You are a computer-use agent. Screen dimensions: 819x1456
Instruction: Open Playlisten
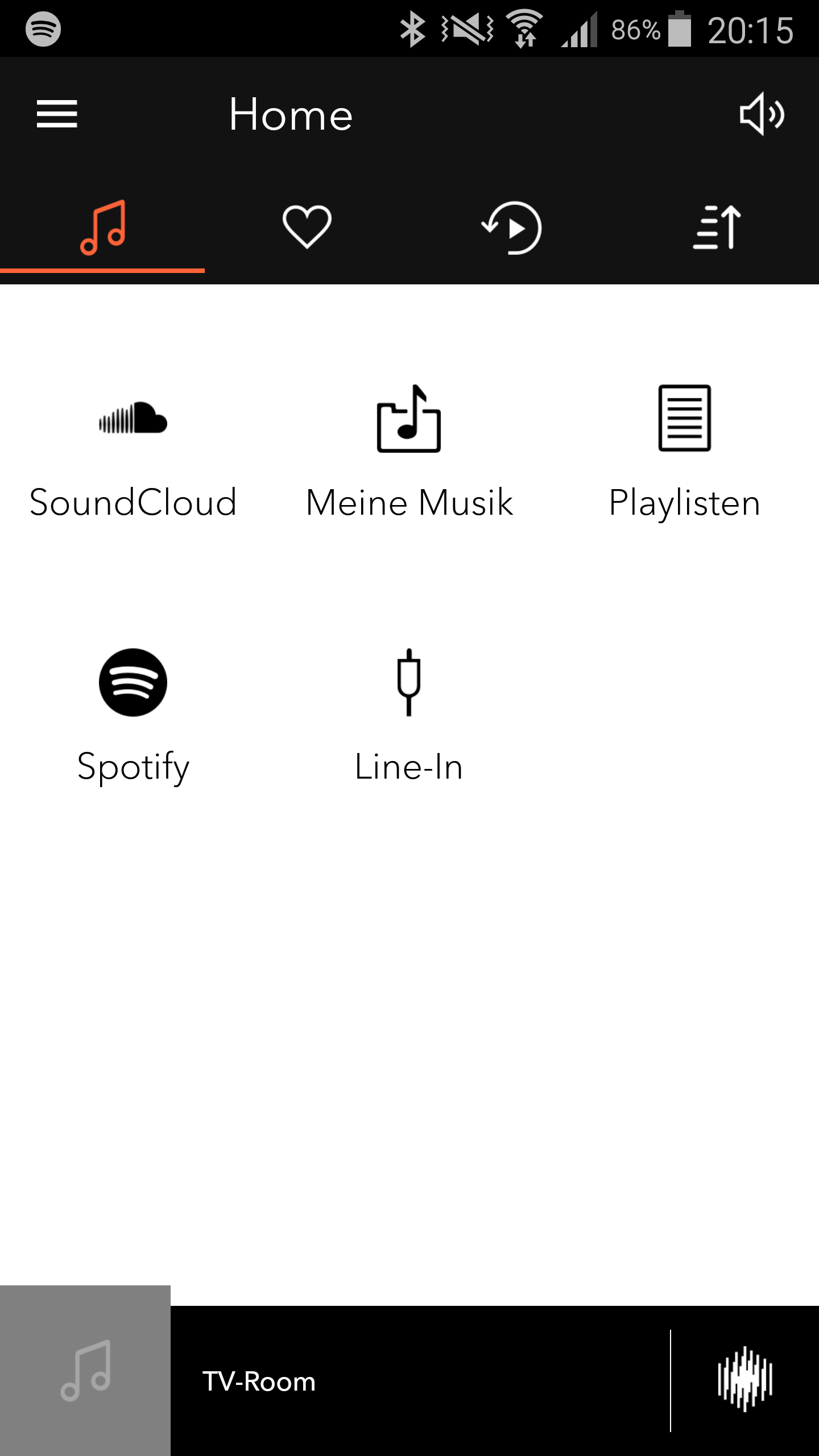tap(684, 452)
